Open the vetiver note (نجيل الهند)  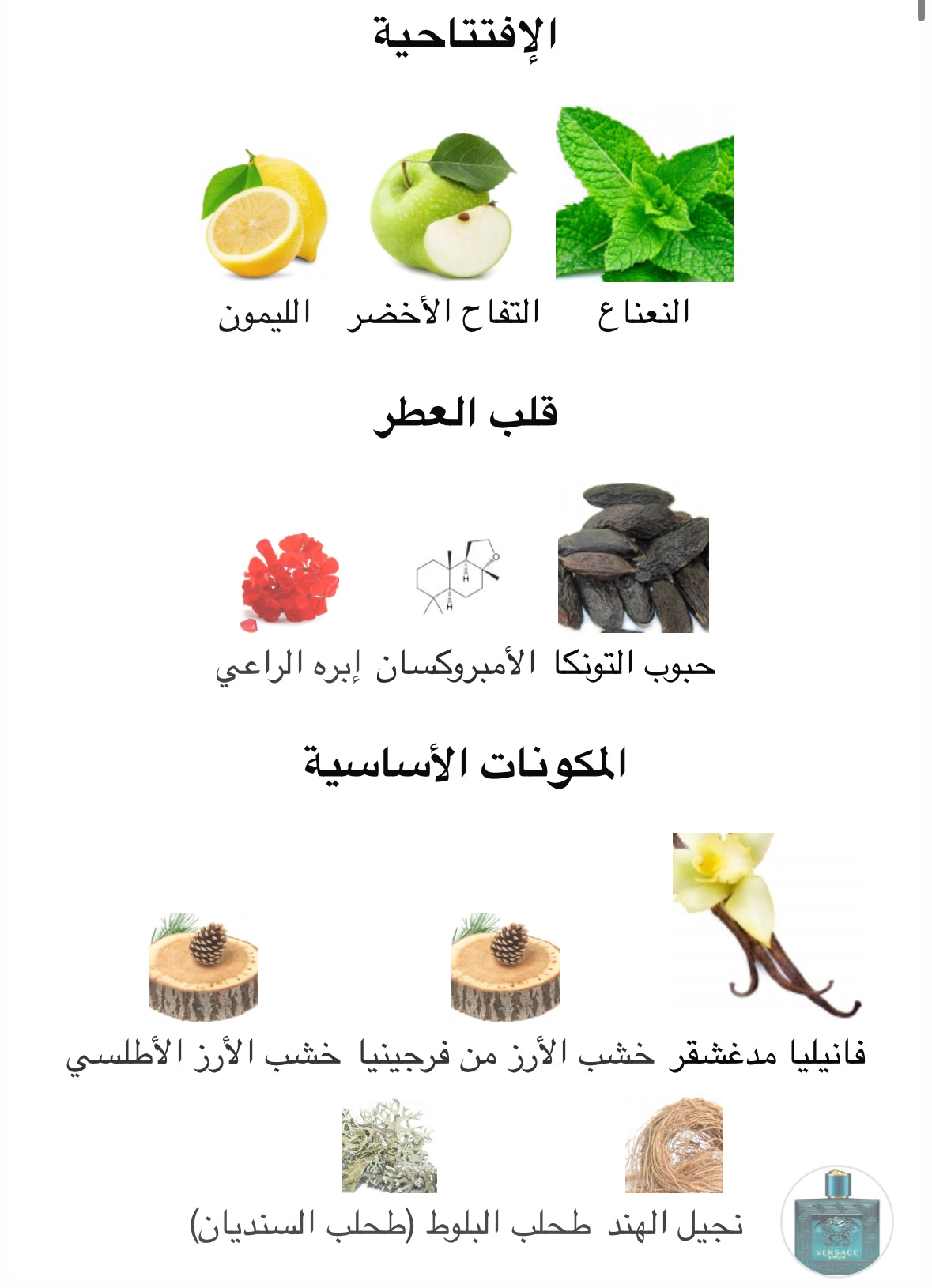tap(674, 1146)
